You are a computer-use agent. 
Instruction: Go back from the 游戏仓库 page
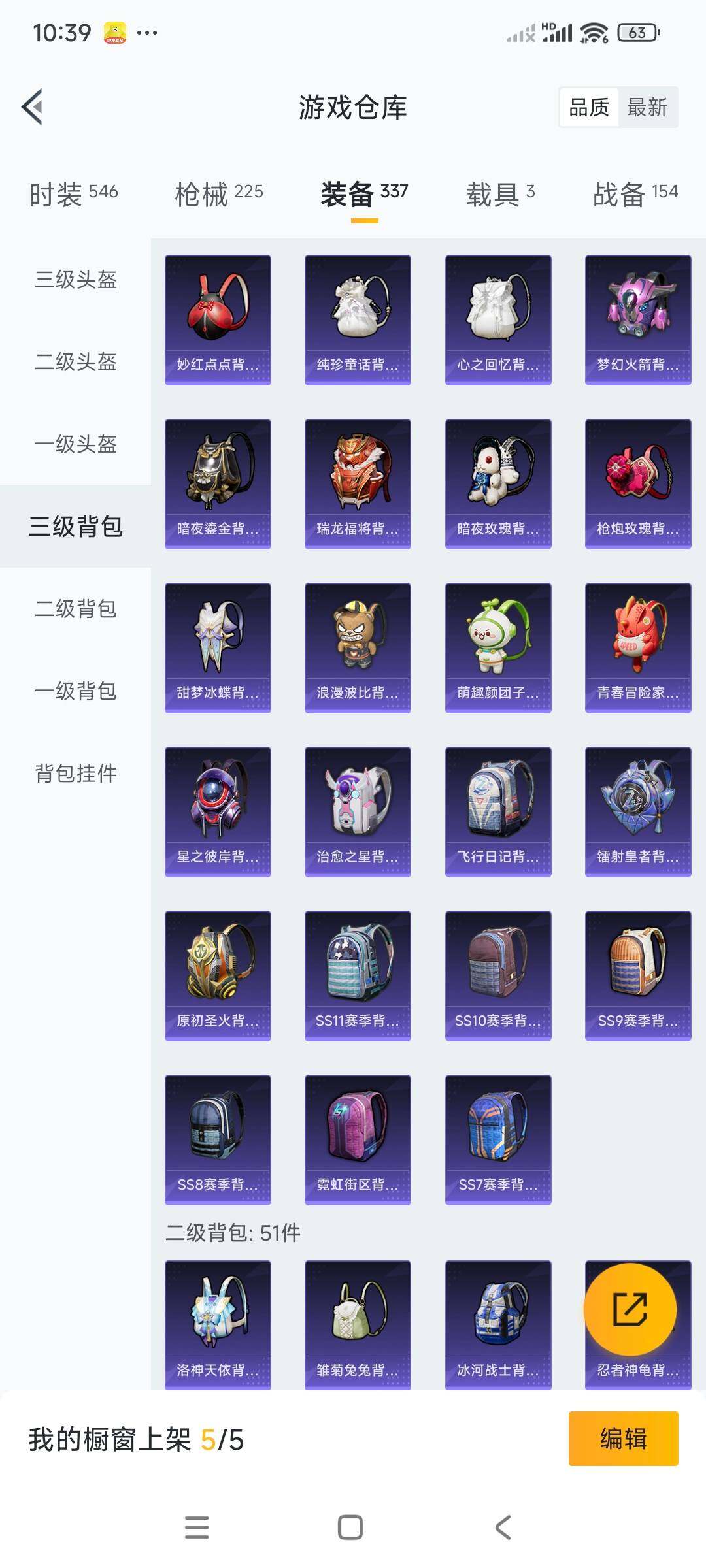click(33, 106)
